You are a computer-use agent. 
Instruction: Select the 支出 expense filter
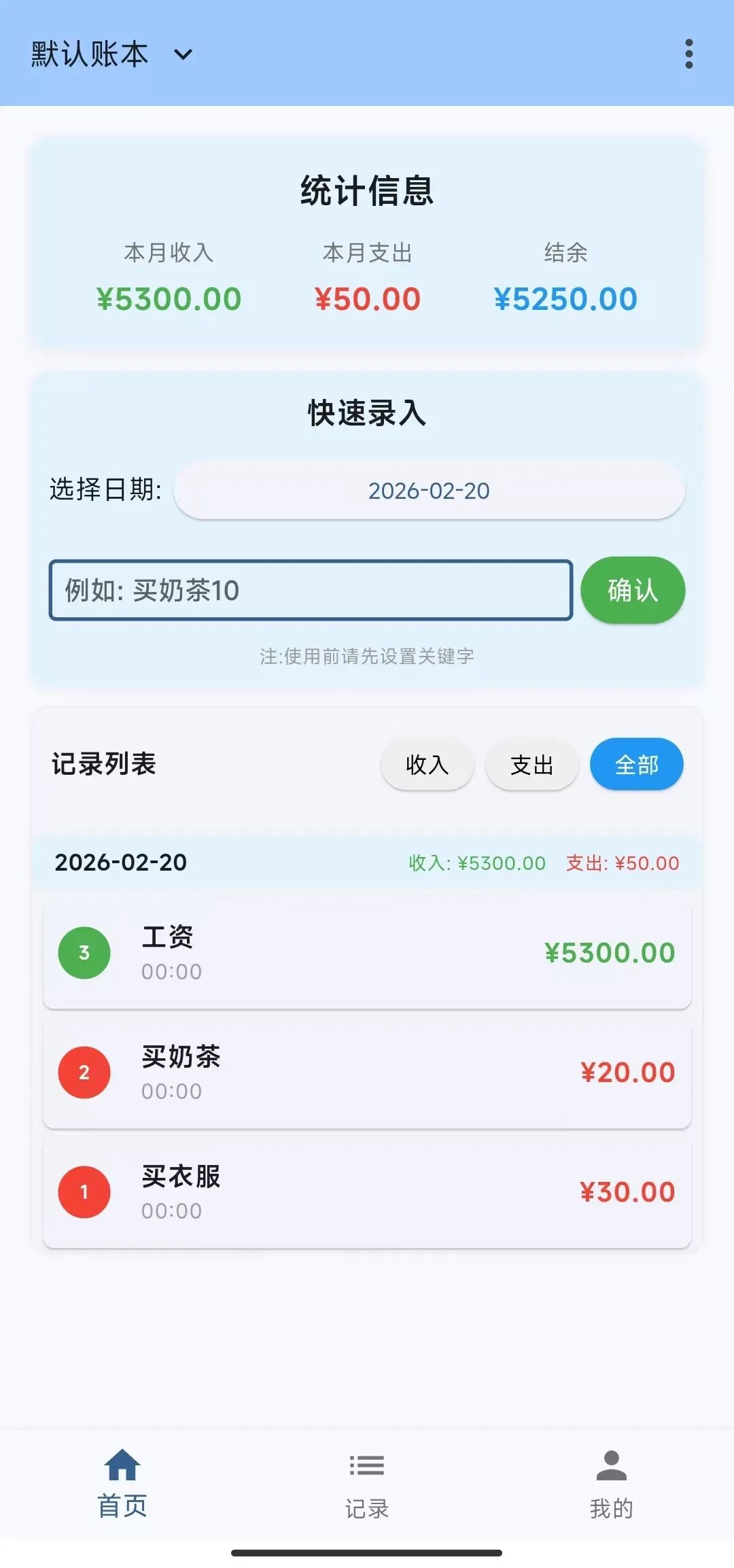pyautogui.click(x=531, y=765)
